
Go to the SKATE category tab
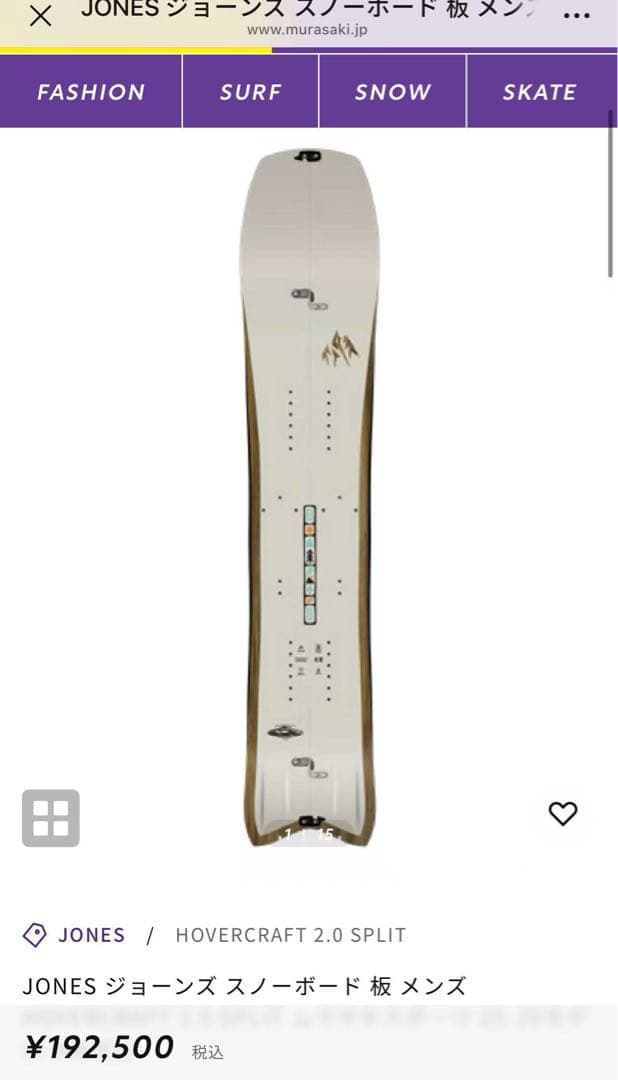tap(540, 92)
